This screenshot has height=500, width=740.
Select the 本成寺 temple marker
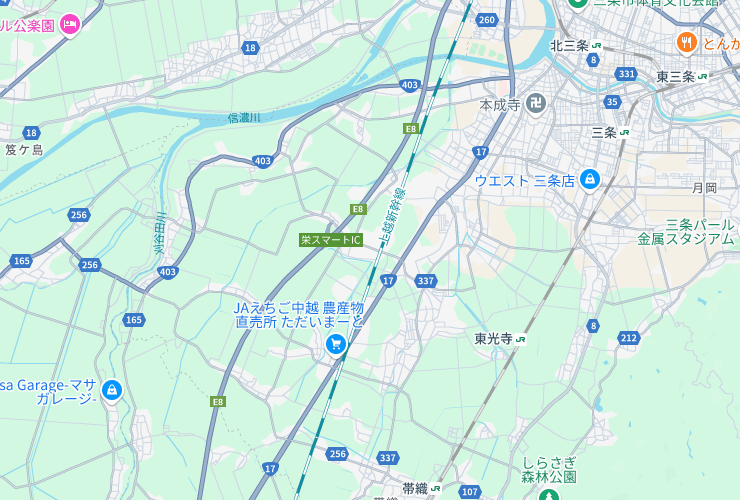click(537, 104)
